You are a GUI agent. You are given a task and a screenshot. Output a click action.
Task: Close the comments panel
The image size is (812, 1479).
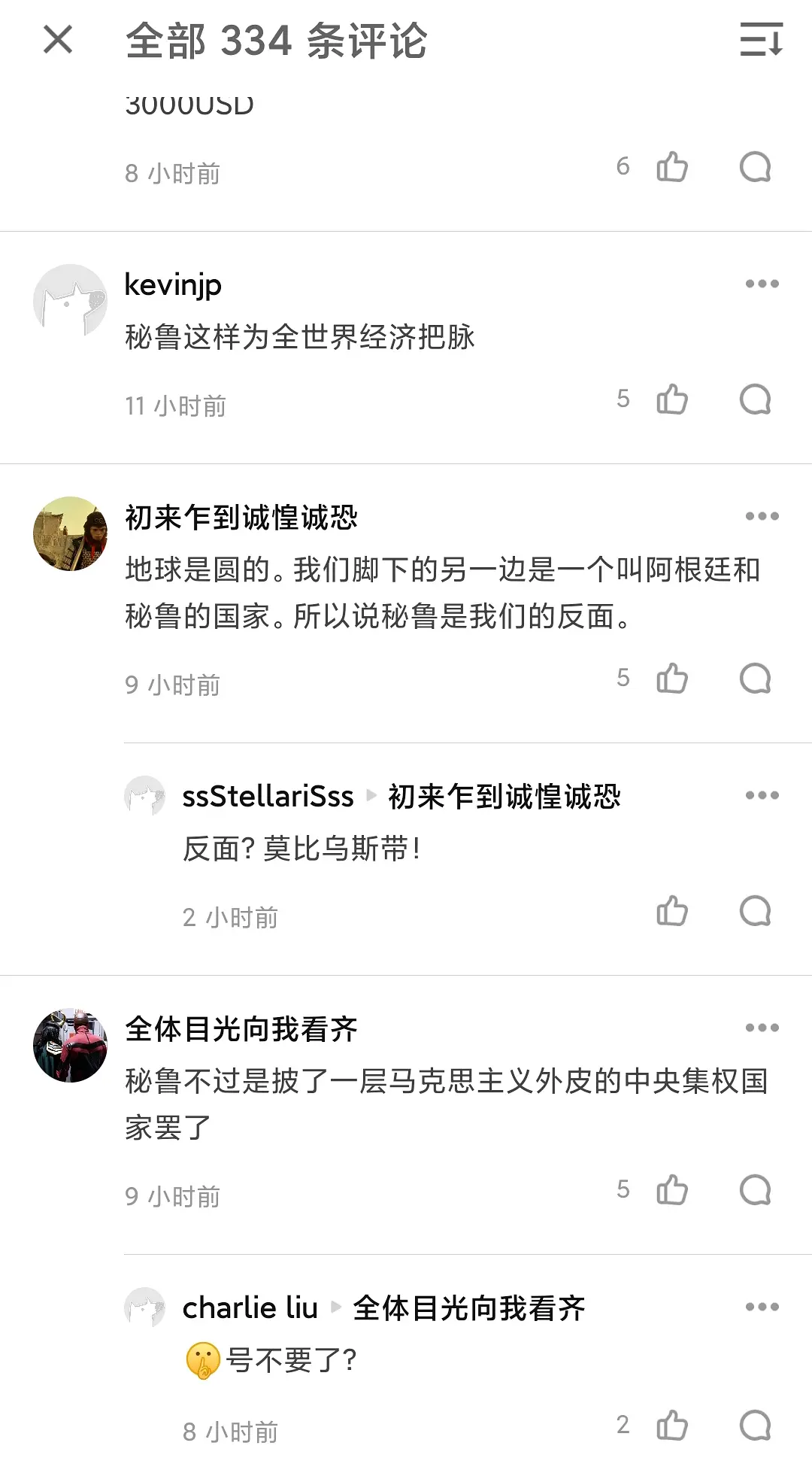point(58,40)
